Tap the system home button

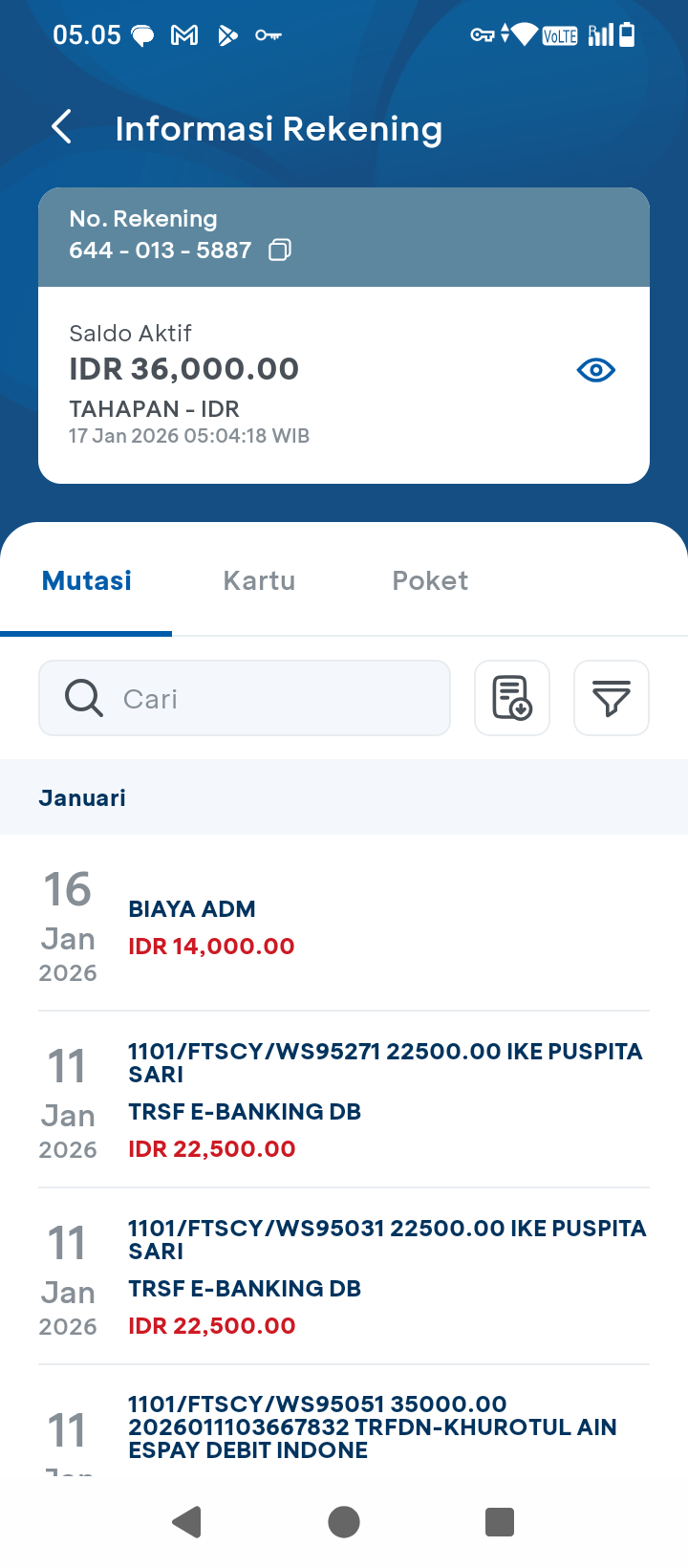pos(344,1522)
